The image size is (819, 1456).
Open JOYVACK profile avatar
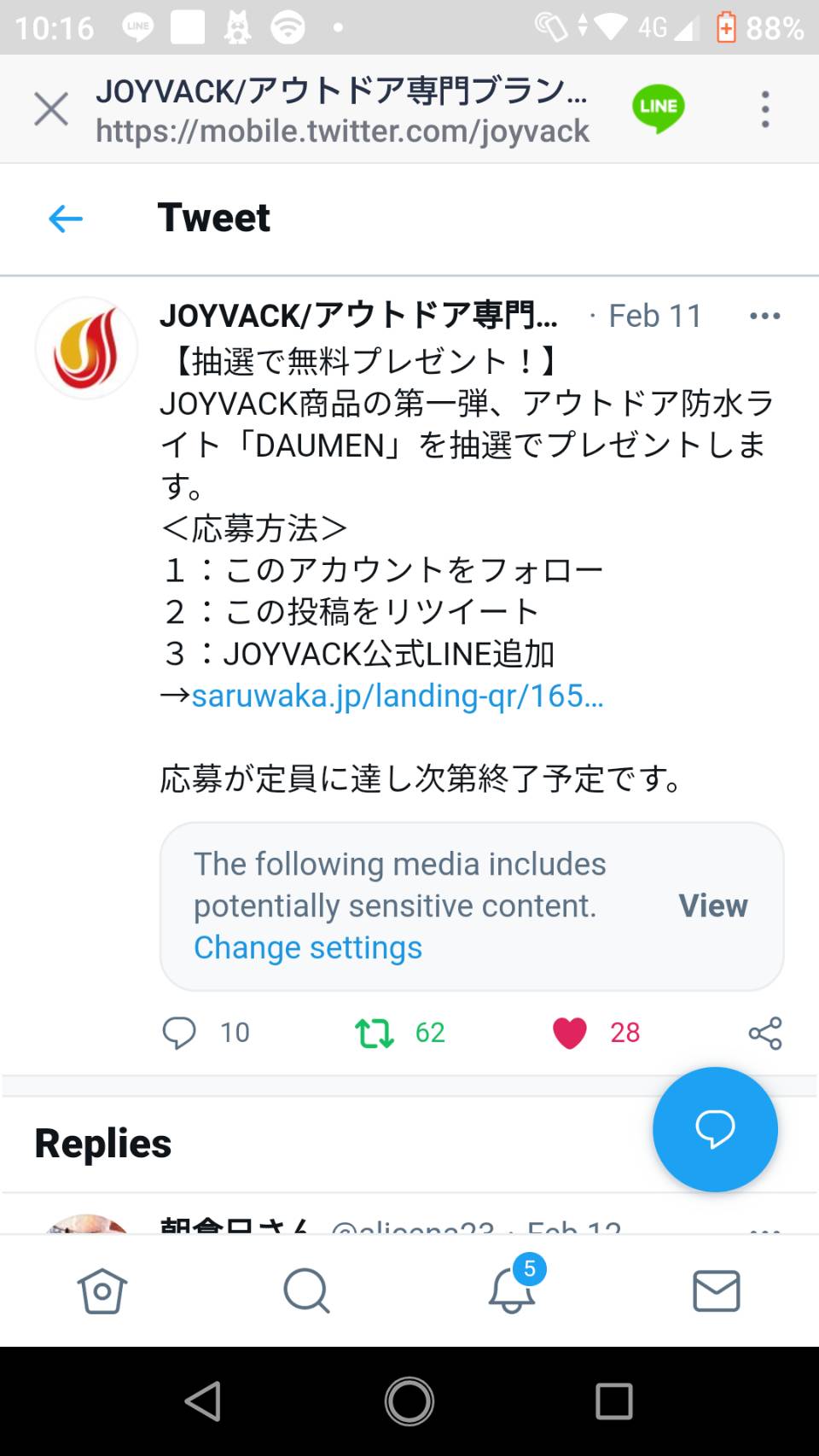click(x=86, y=348)
